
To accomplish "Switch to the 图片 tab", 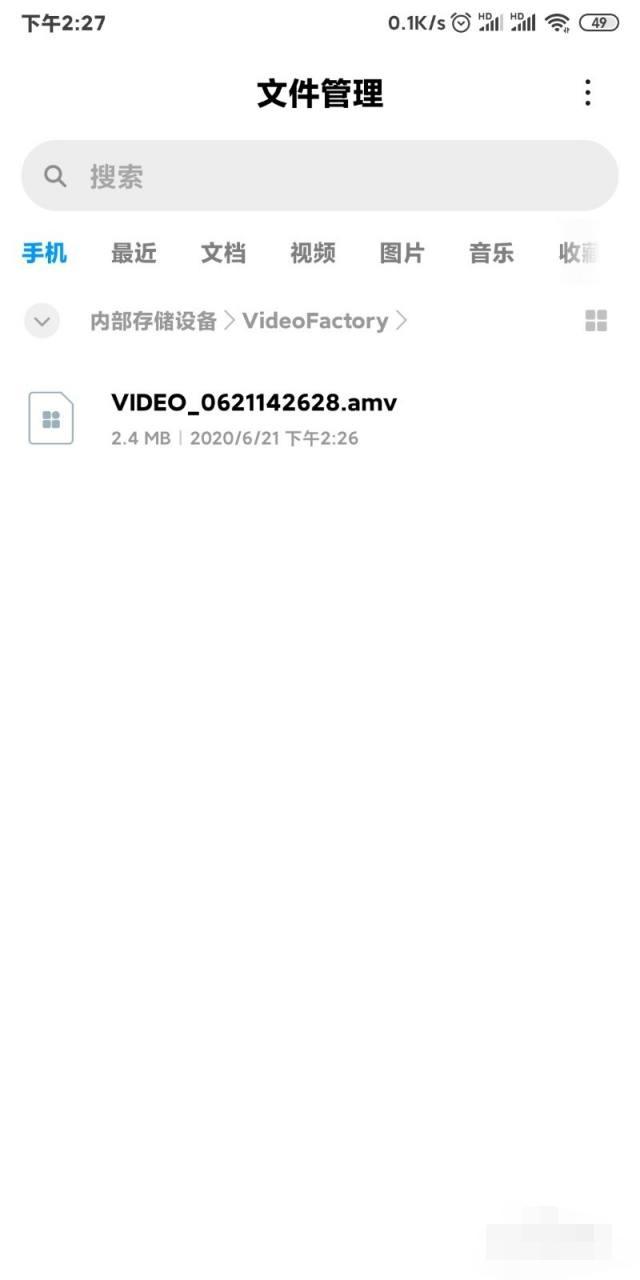I will click(x=402, y=253).
